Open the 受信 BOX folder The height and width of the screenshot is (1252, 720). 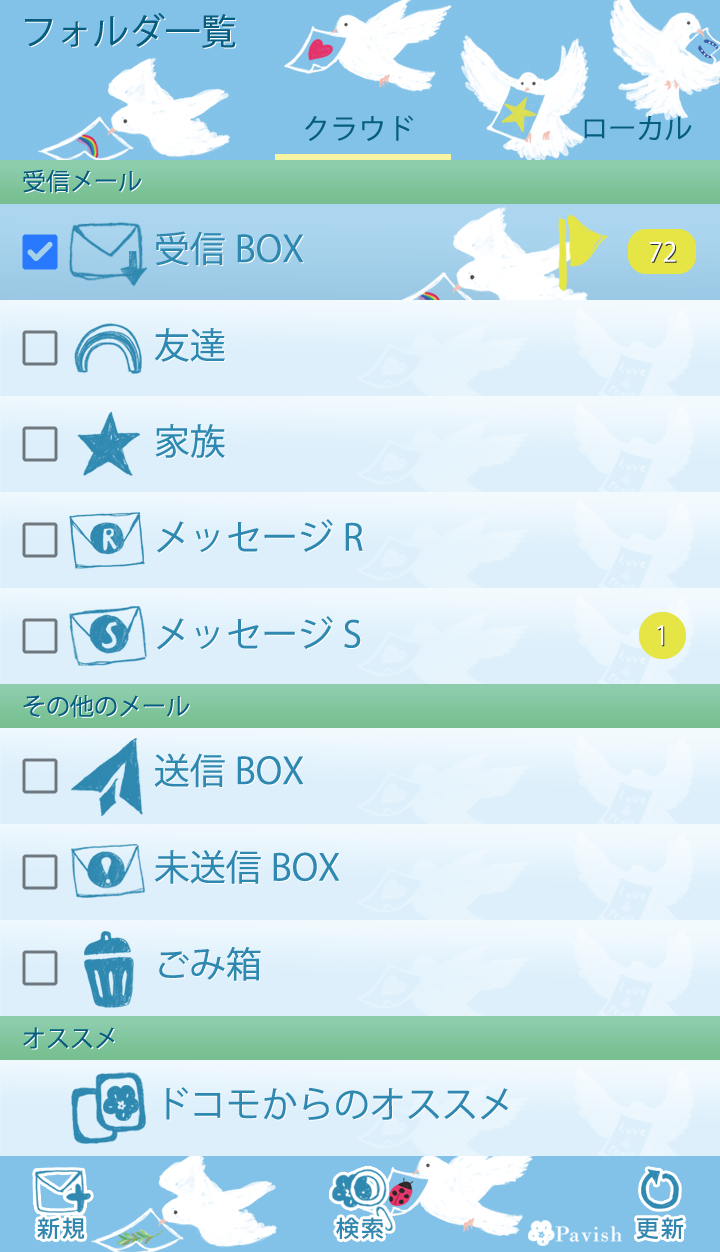[x=300, y=250]
